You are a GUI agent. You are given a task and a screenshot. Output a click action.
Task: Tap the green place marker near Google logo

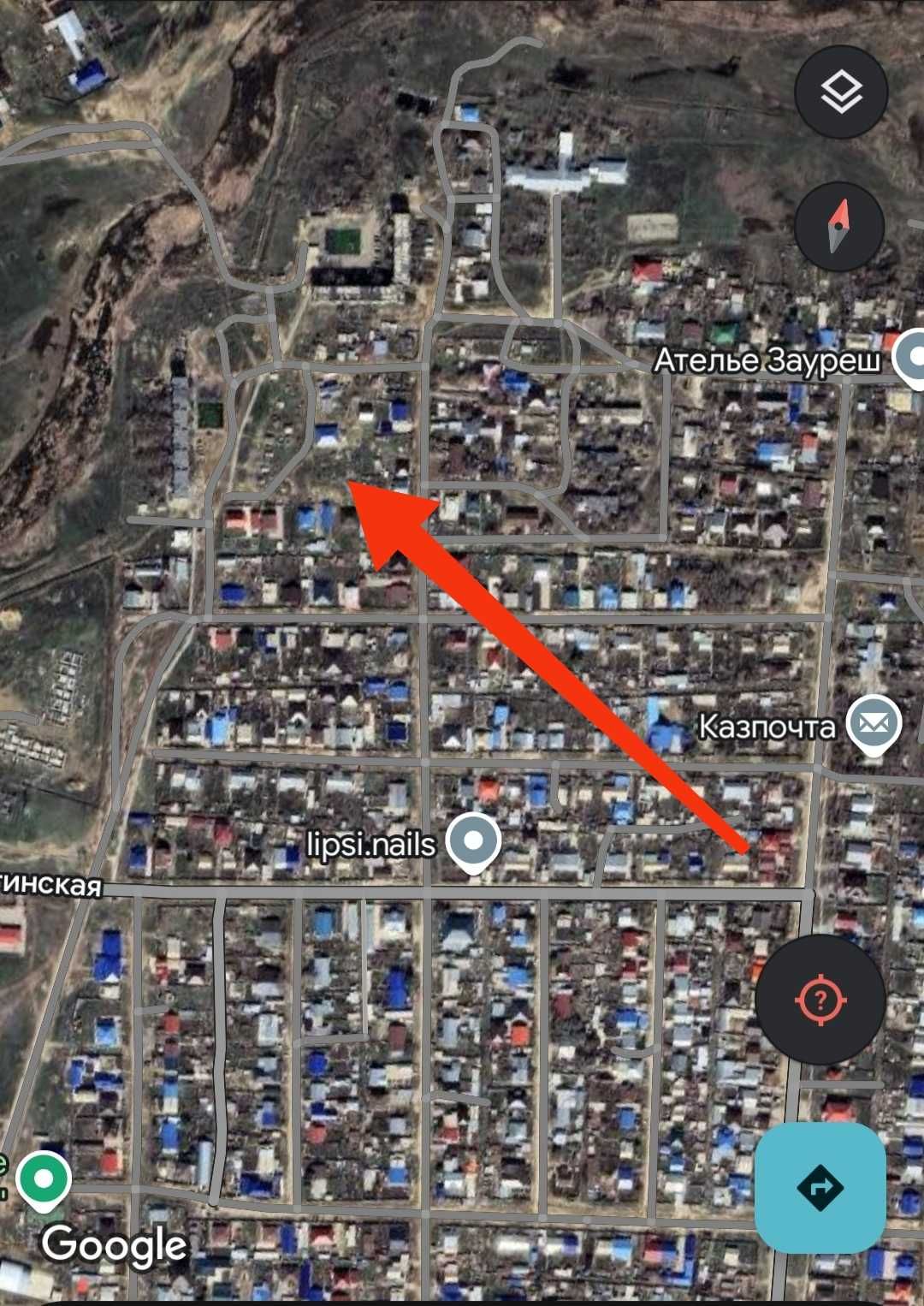point(44,1179)
